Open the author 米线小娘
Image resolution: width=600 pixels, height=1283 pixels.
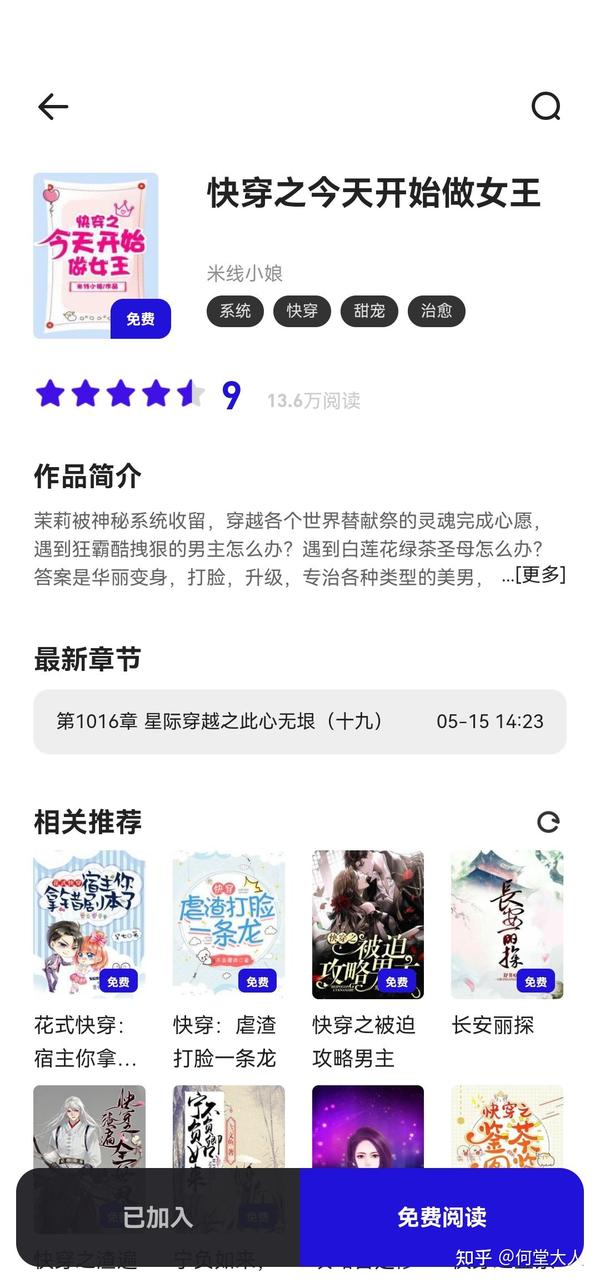(245, 273)
